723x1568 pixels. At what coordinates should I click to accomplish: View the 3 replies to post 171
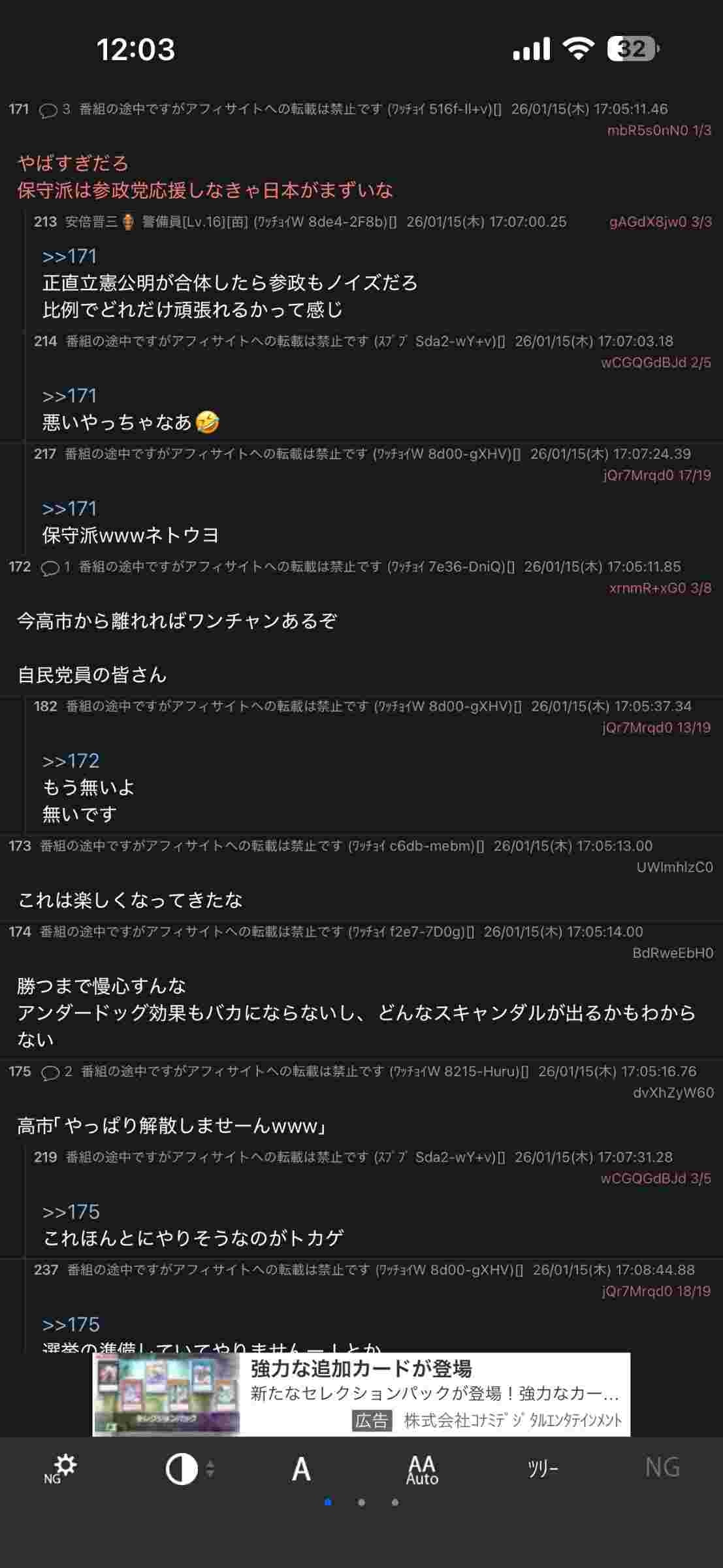click(55, 110)
